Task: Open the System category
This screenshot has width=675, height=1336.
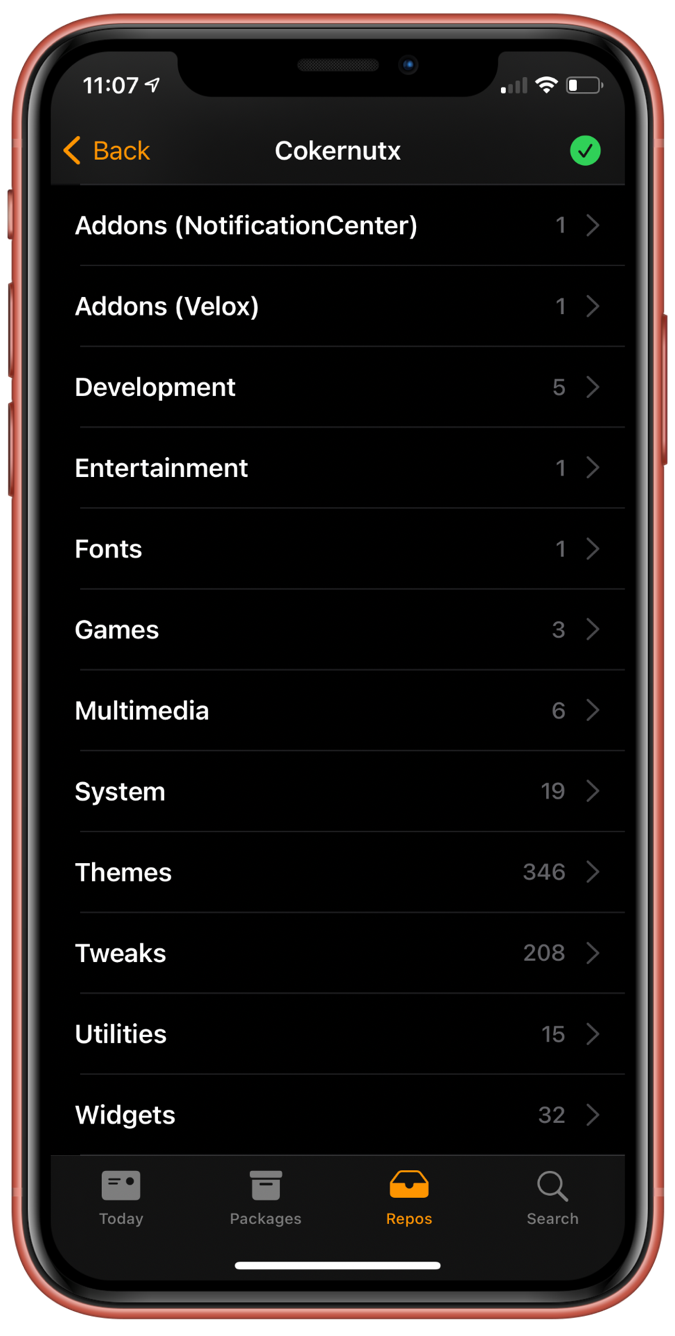Action: click(x=338, y=792)
